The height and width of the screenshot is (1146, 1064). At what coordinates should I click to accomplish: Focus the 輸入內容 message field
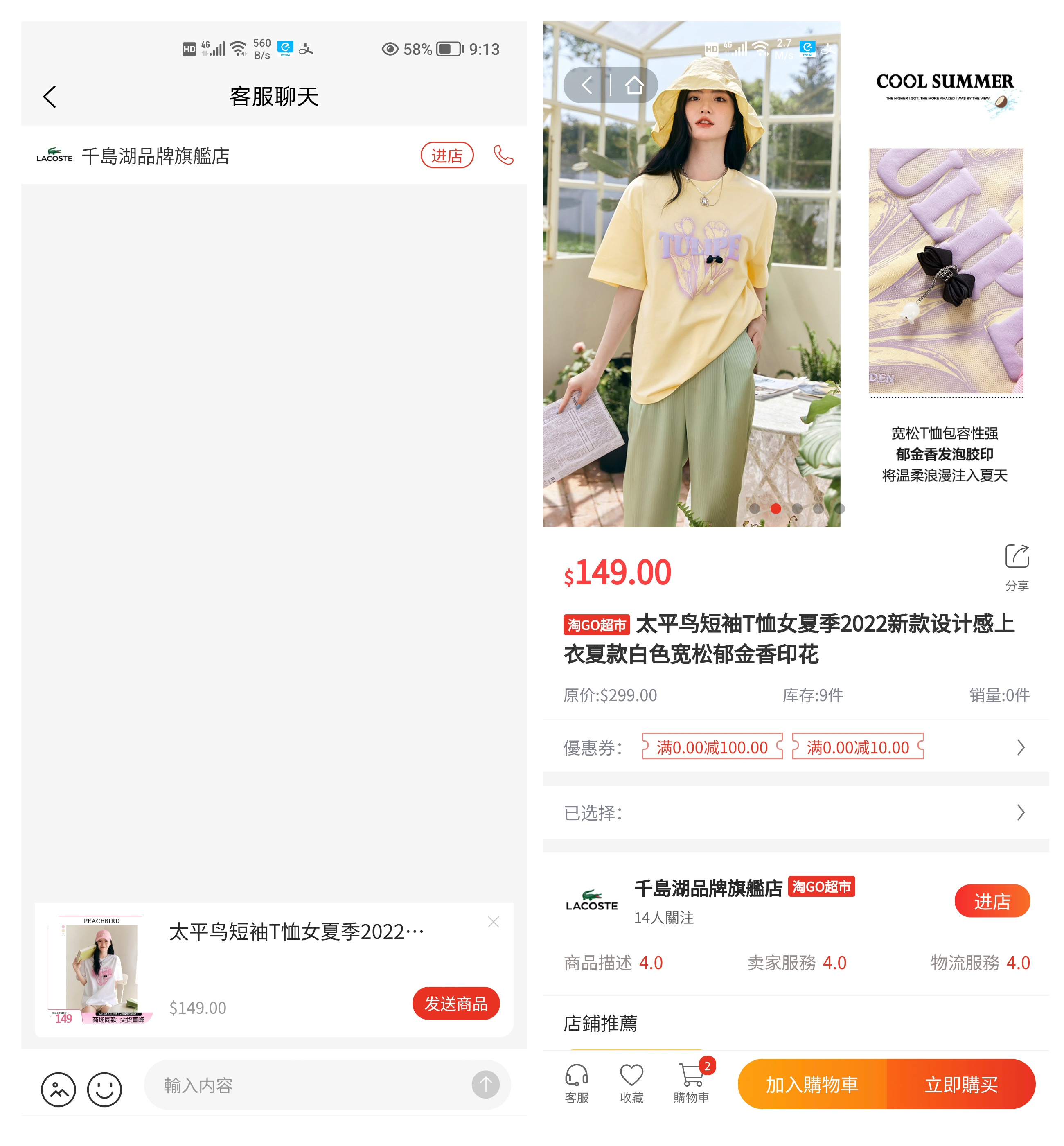click(x=311, y=1085)
